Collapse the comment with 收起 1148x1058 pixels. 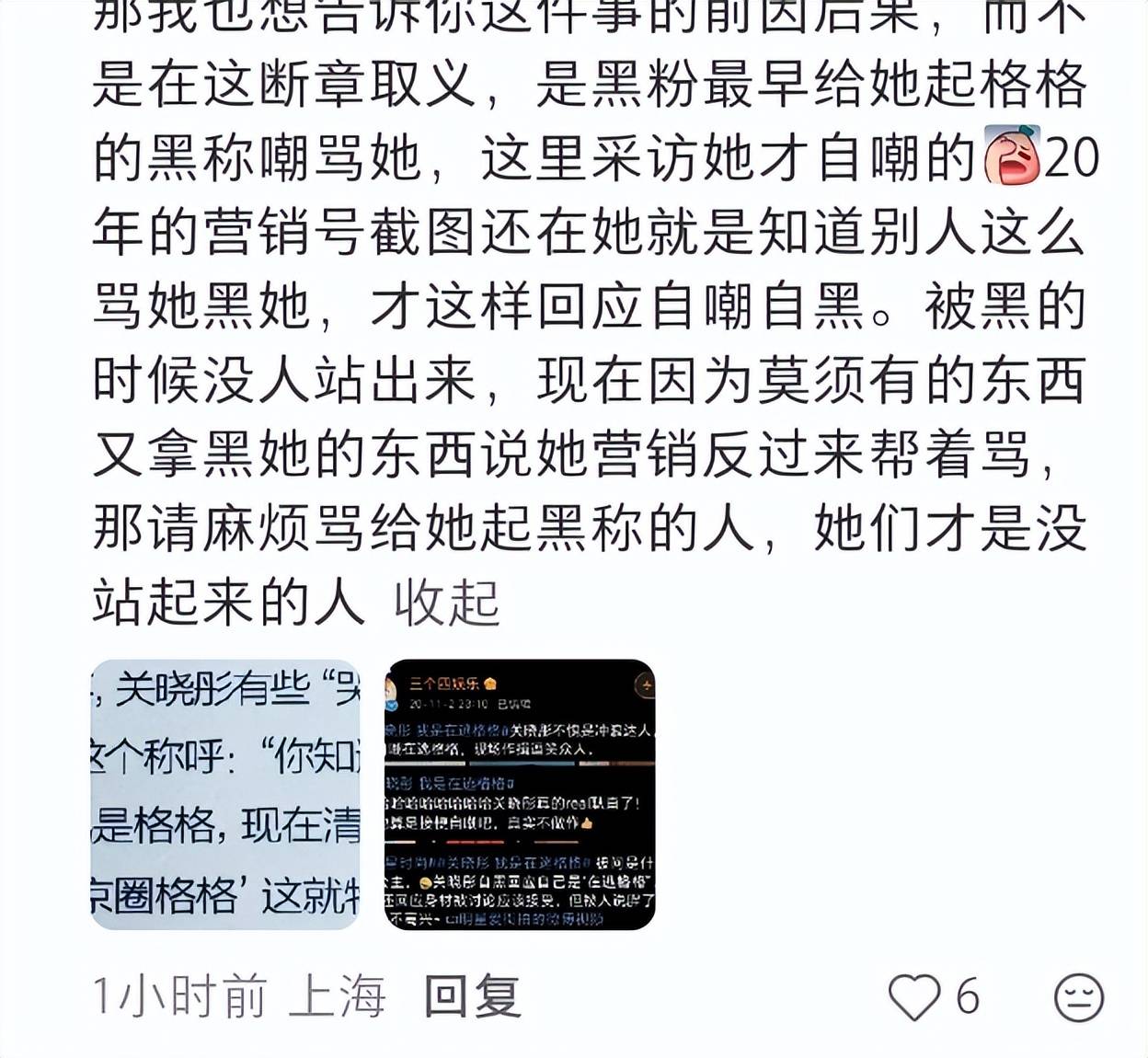[447, 604]
